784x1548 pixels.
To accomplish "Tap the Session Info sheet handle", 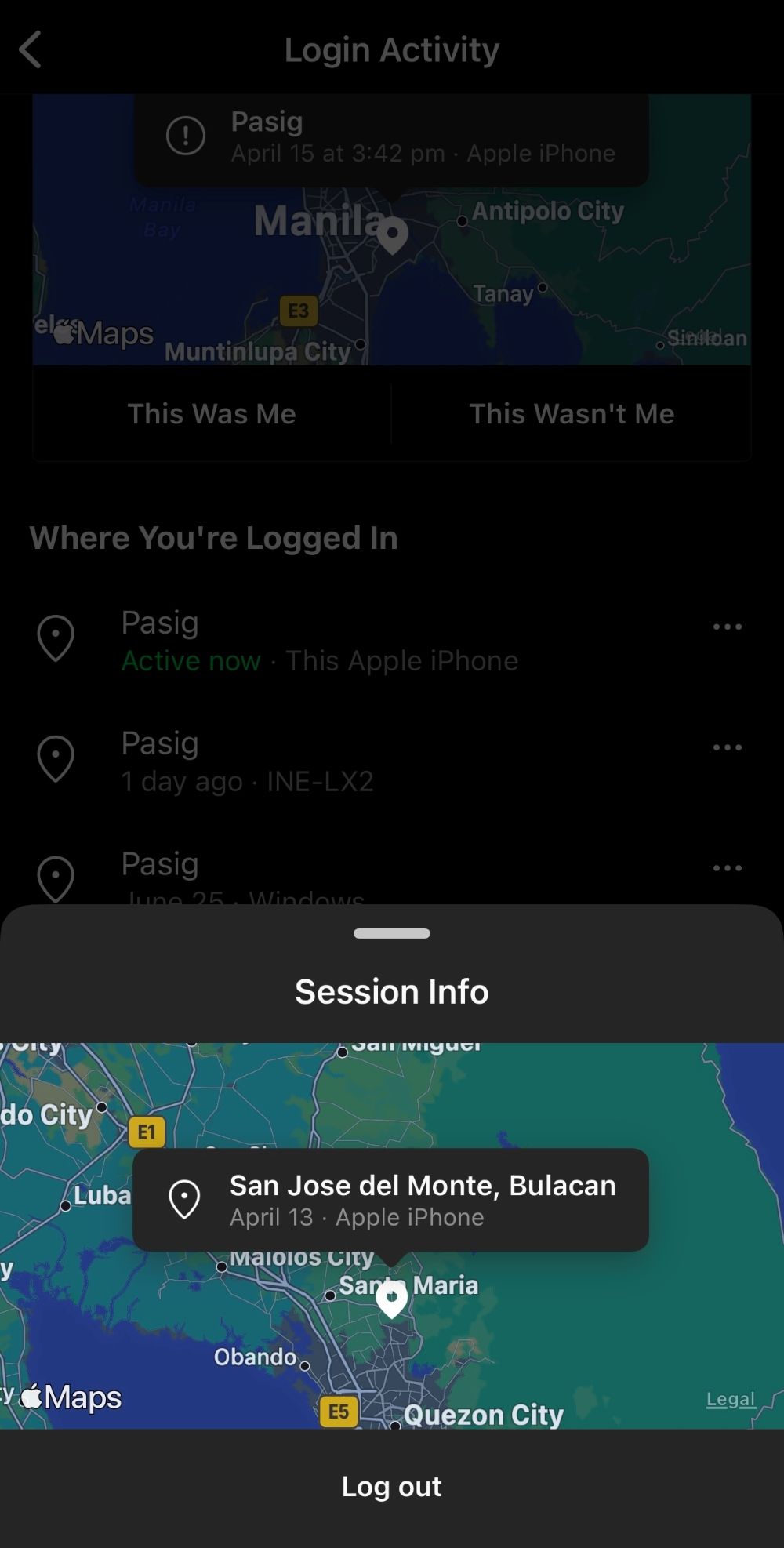I will (392, 933).
